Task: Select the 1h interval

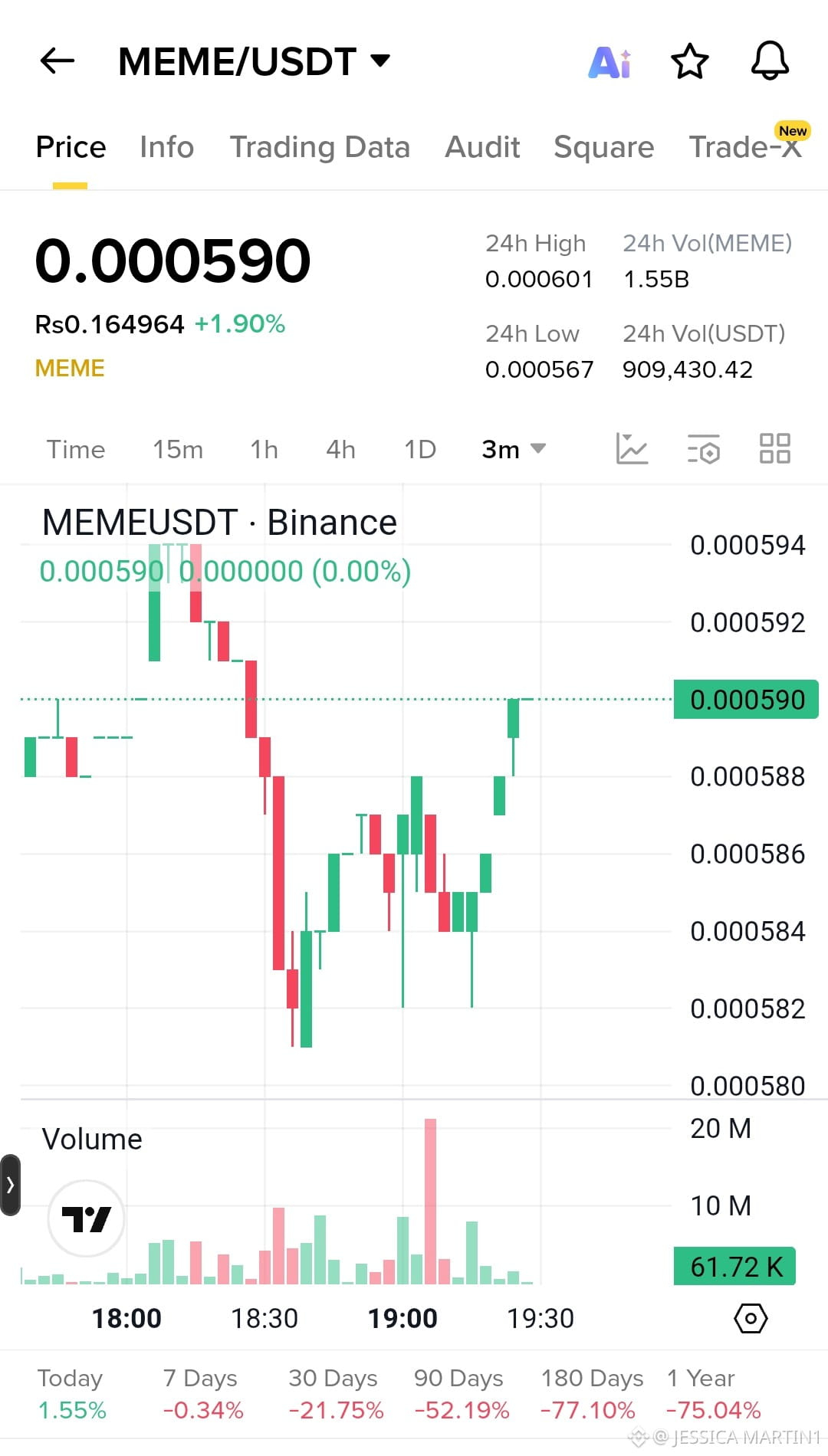Action: coord(264,450)
